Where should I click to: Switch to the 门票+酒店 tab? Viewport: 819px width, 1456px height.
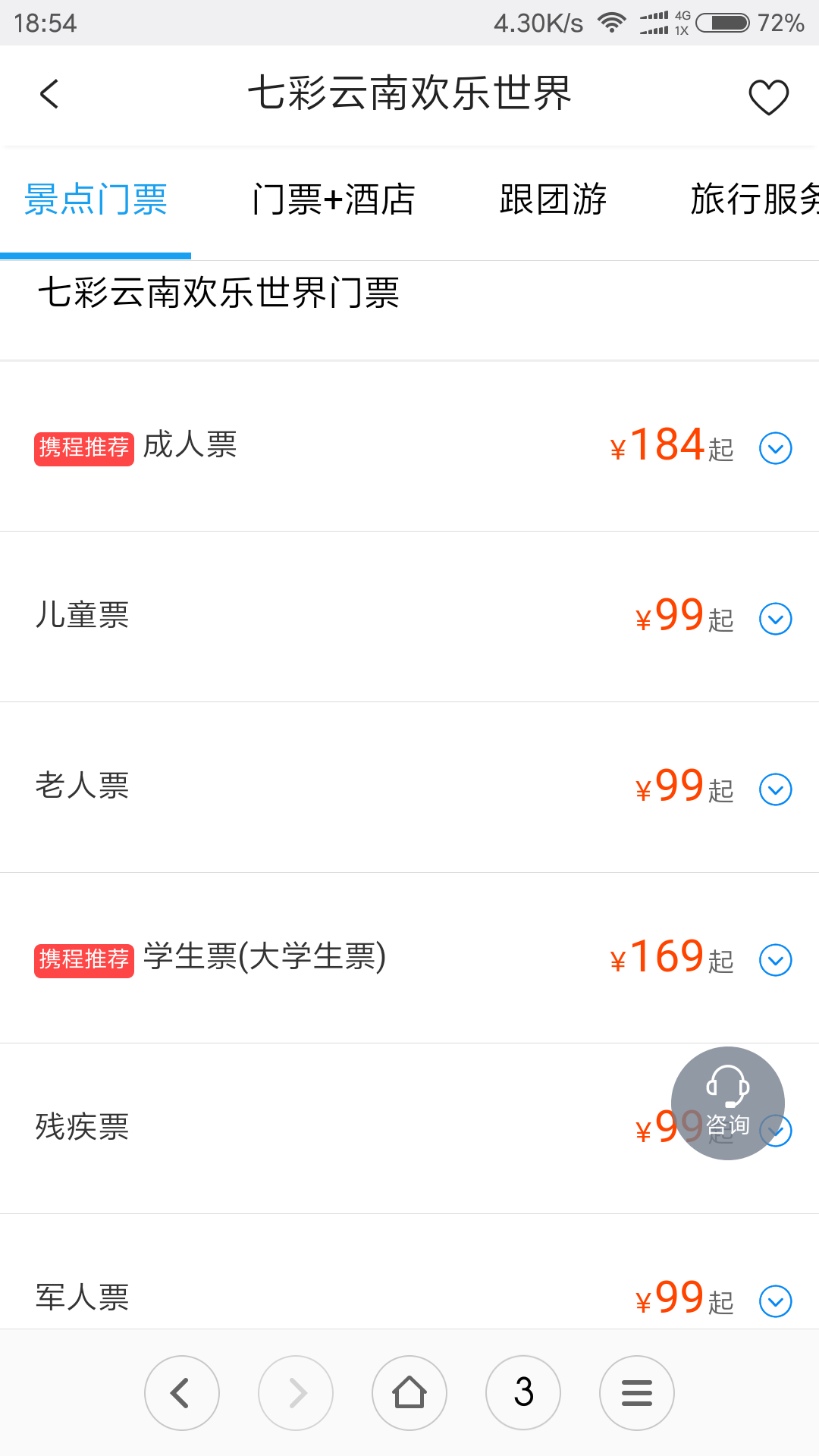[334, 200]
